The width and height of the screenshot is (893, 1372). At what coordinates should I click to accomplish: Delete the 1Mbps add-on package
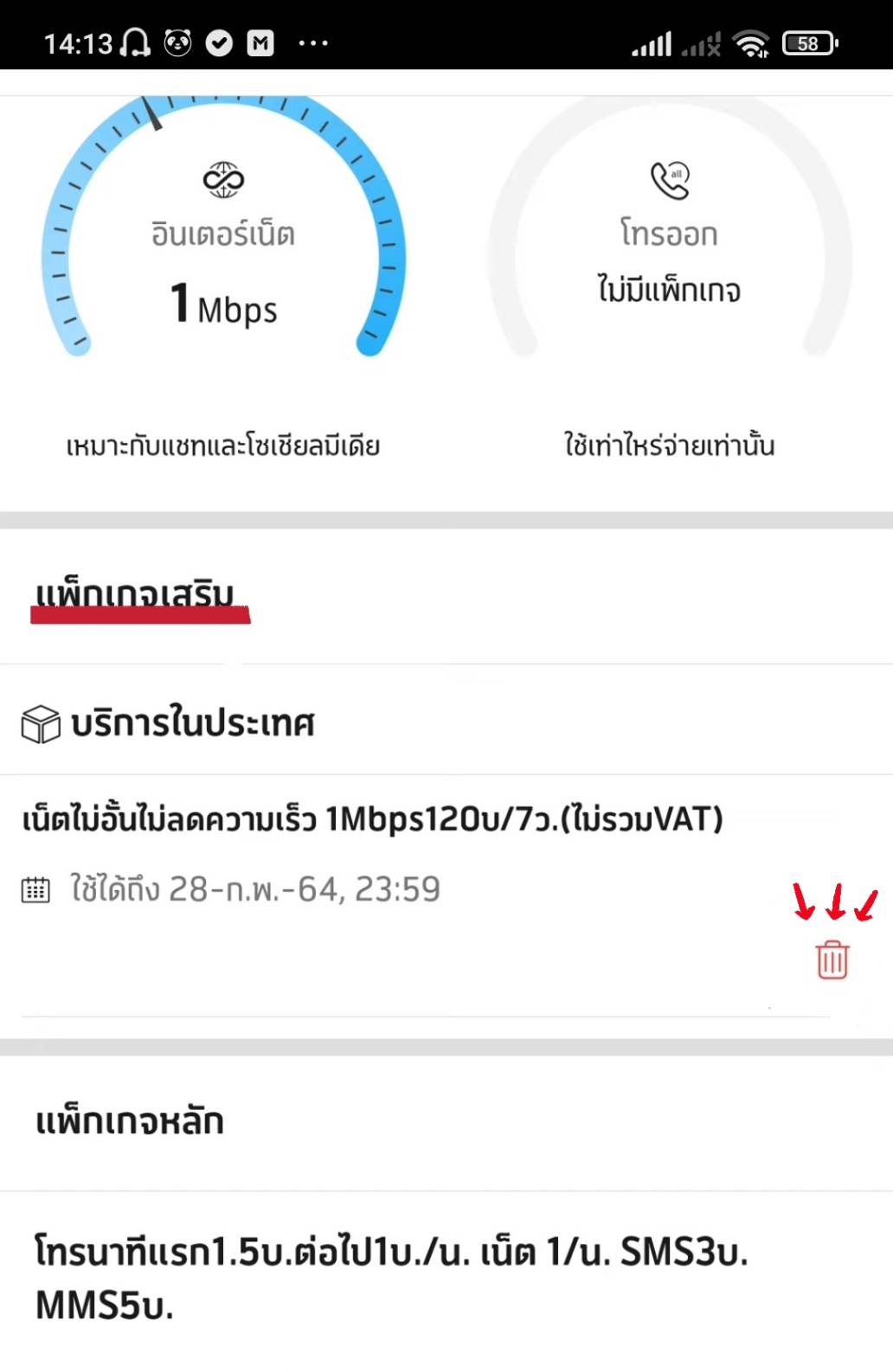[x=832, y=959]
